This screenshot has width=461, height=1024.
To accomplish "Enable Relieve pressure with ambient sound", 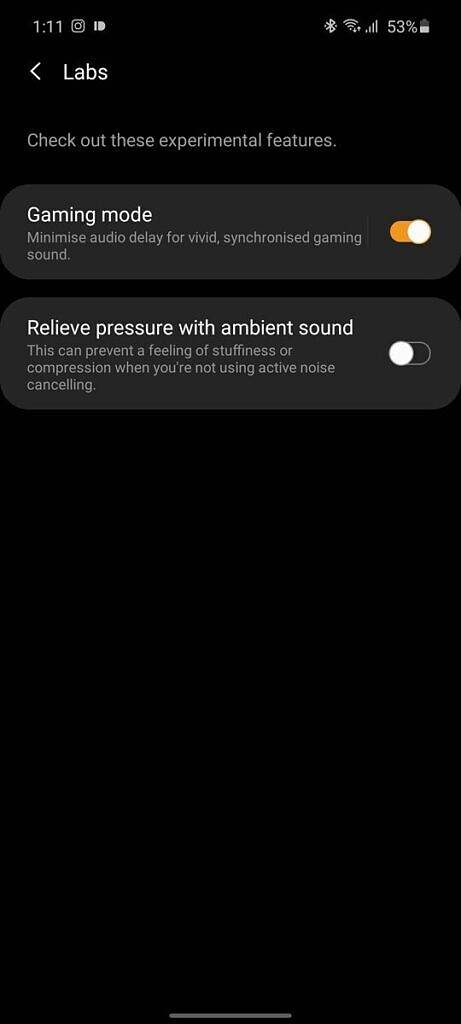I will point(410,354).
